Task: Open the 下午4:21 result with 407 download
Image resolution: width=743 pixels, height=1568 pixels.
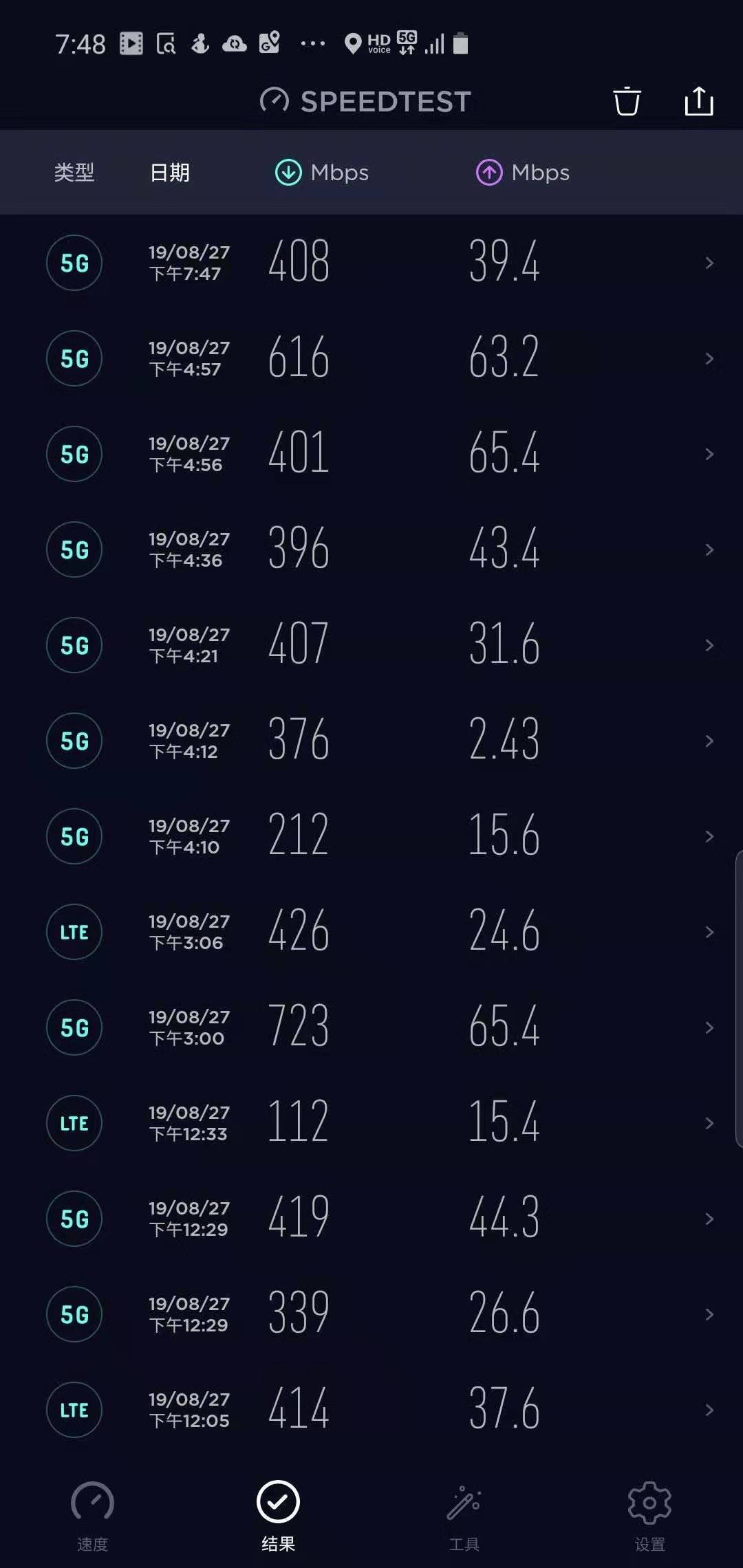Action: (371, 645)
